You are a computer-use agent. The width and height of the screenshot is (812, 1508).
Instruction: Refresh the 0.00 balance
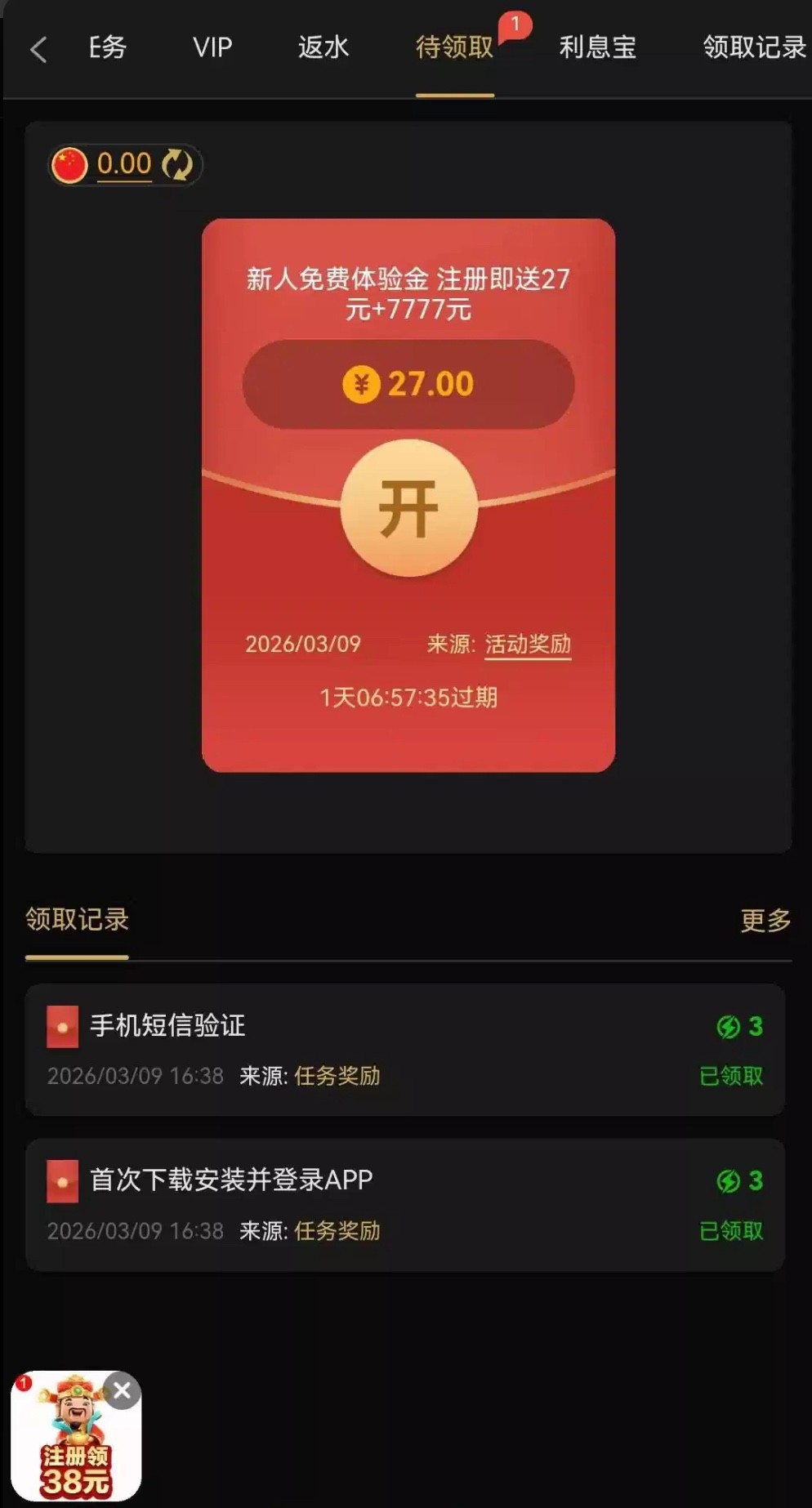coord(176,164)
